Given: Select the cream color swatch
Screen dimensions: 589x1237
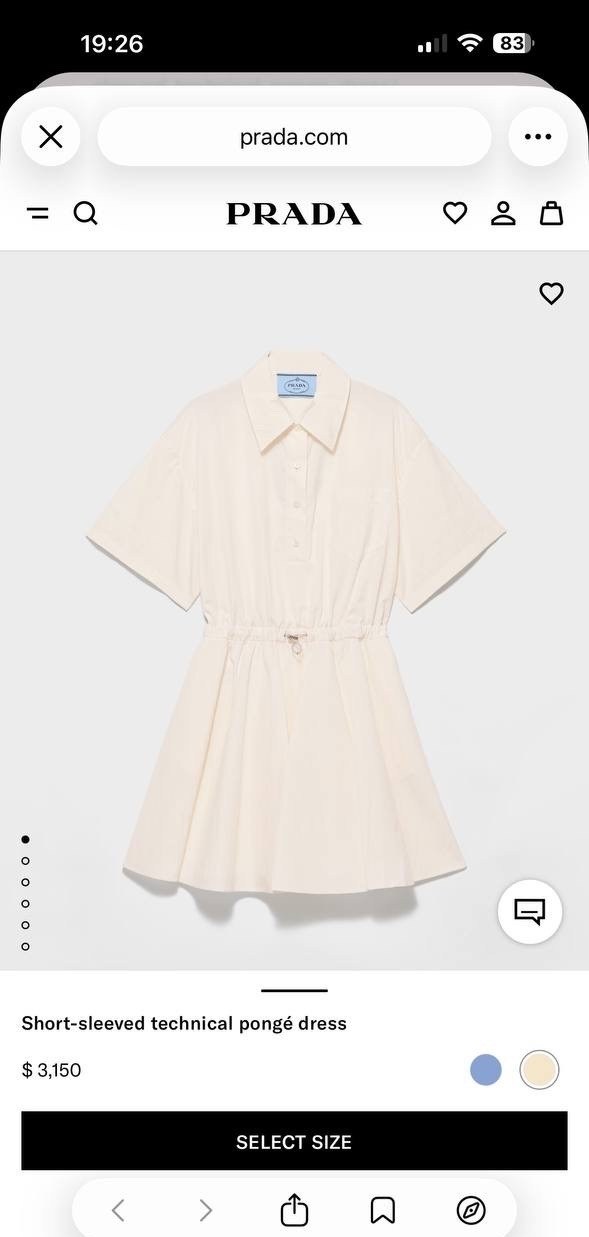Looking at the screenshot, I should [539, 1070].
